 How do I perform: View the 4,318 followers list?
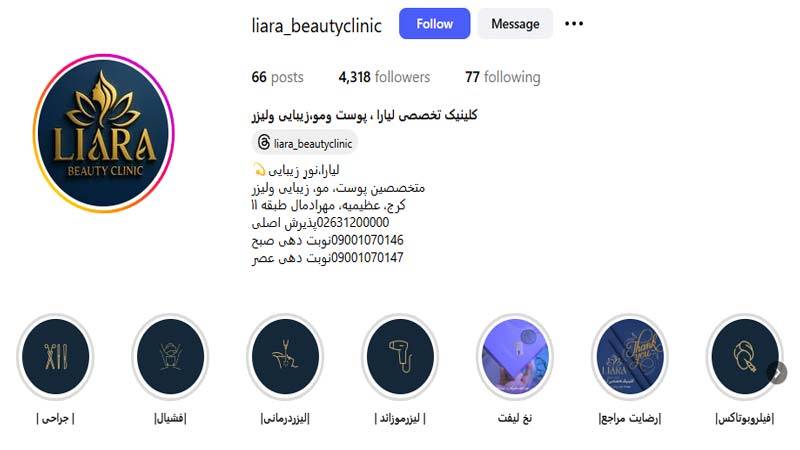pyautogui.click(x=384, y=77)
